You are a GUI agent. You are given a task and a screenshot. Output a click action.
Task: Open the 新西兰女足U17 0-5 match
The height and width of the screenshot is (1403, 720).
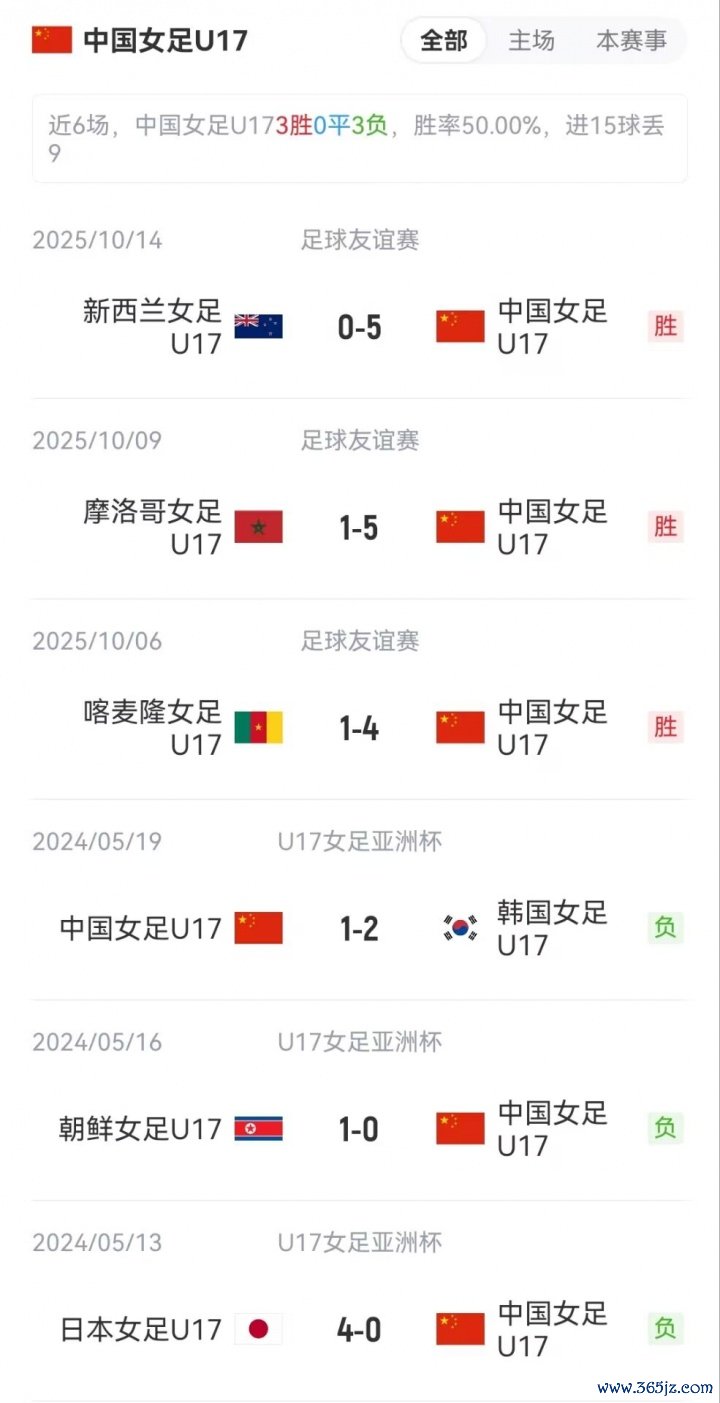pyautogui.click(x=359, y=327)
